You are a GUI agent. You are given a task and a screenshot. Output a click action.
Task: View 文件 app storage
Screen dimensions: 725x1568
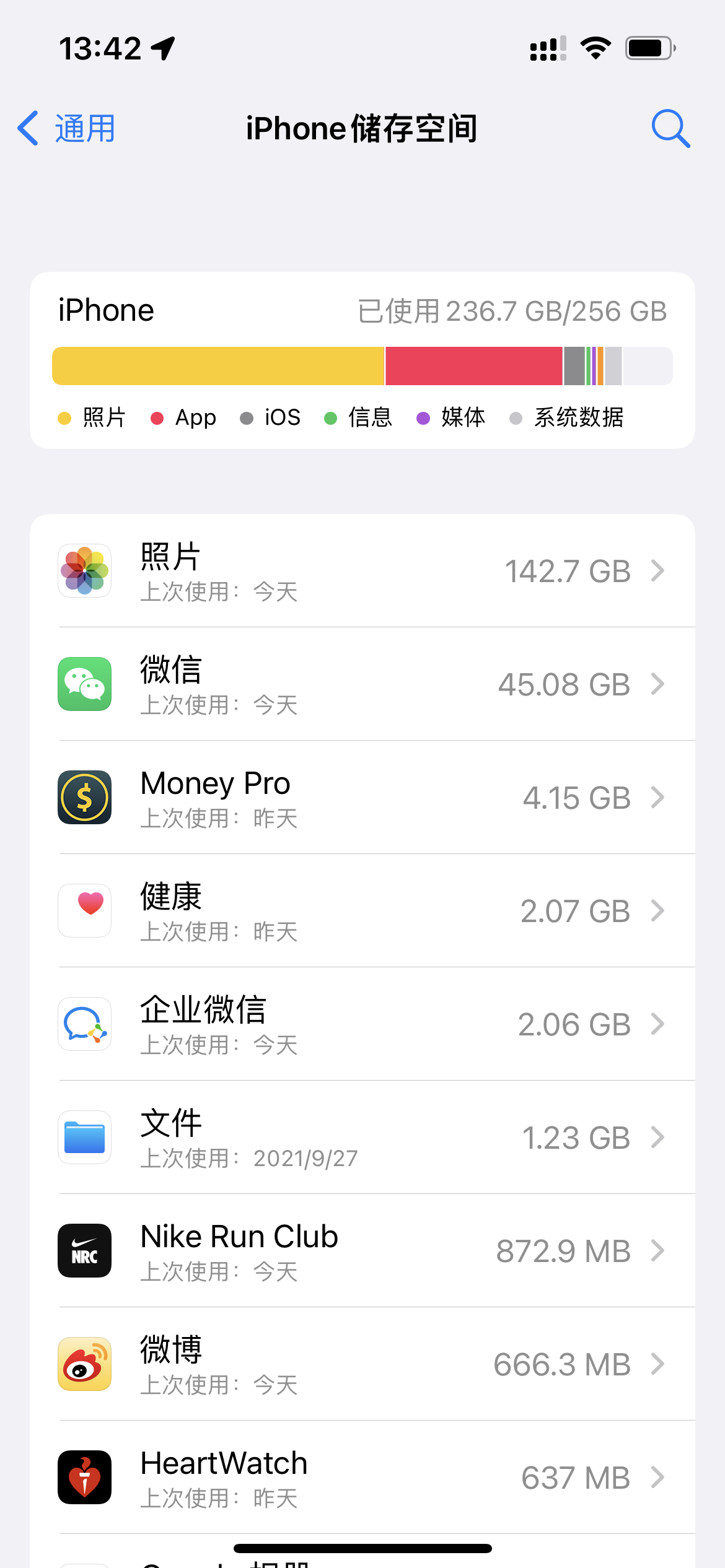pyautogui.click(x=362, y=1138)
